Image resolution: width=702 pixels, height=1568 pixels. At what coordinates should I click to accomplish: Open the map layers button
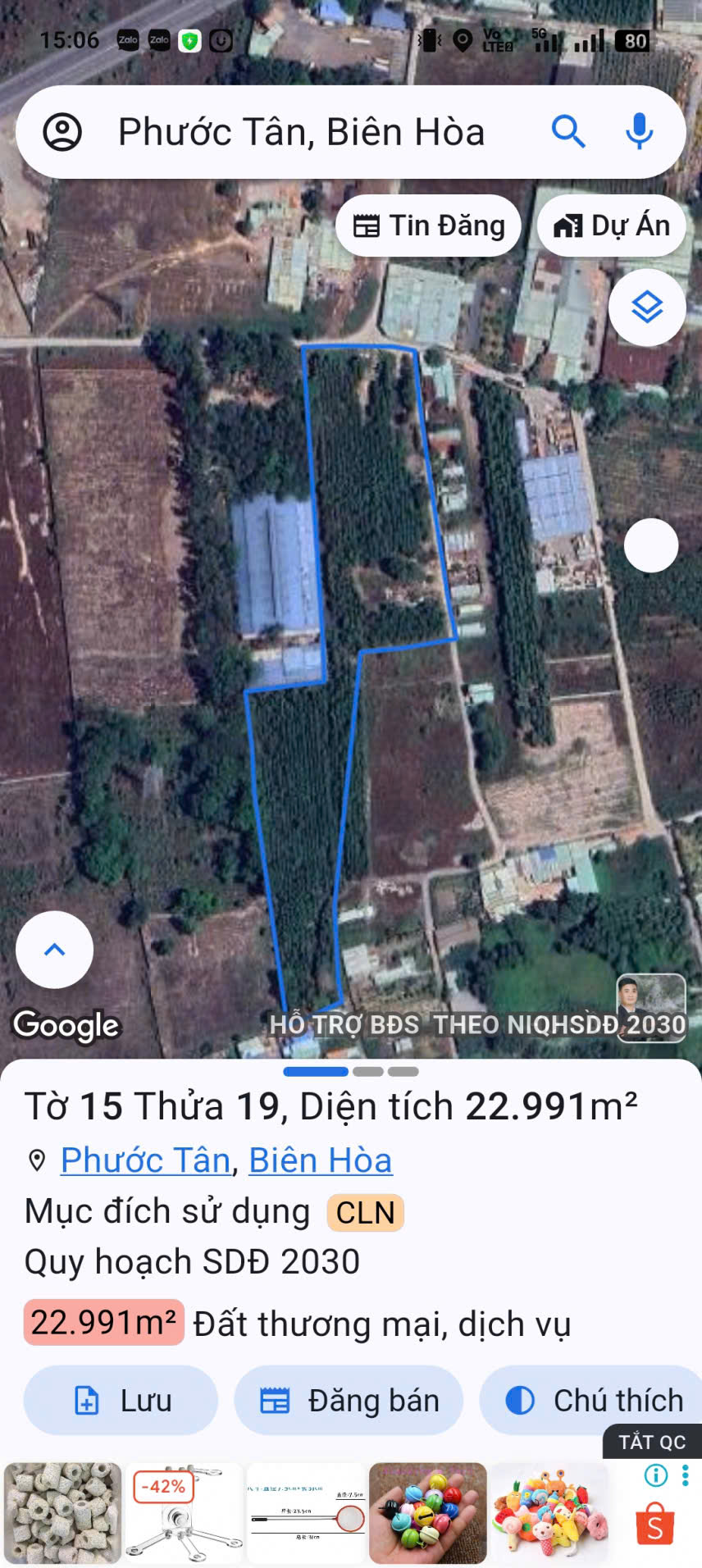point(647,308)
